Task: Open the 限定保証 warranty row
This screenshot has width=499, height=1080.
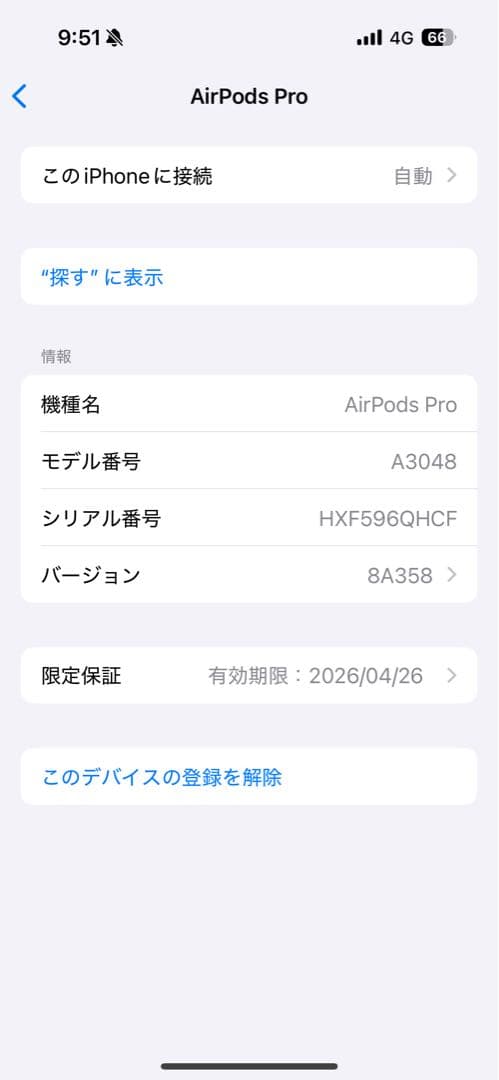Action: [249, 676]
